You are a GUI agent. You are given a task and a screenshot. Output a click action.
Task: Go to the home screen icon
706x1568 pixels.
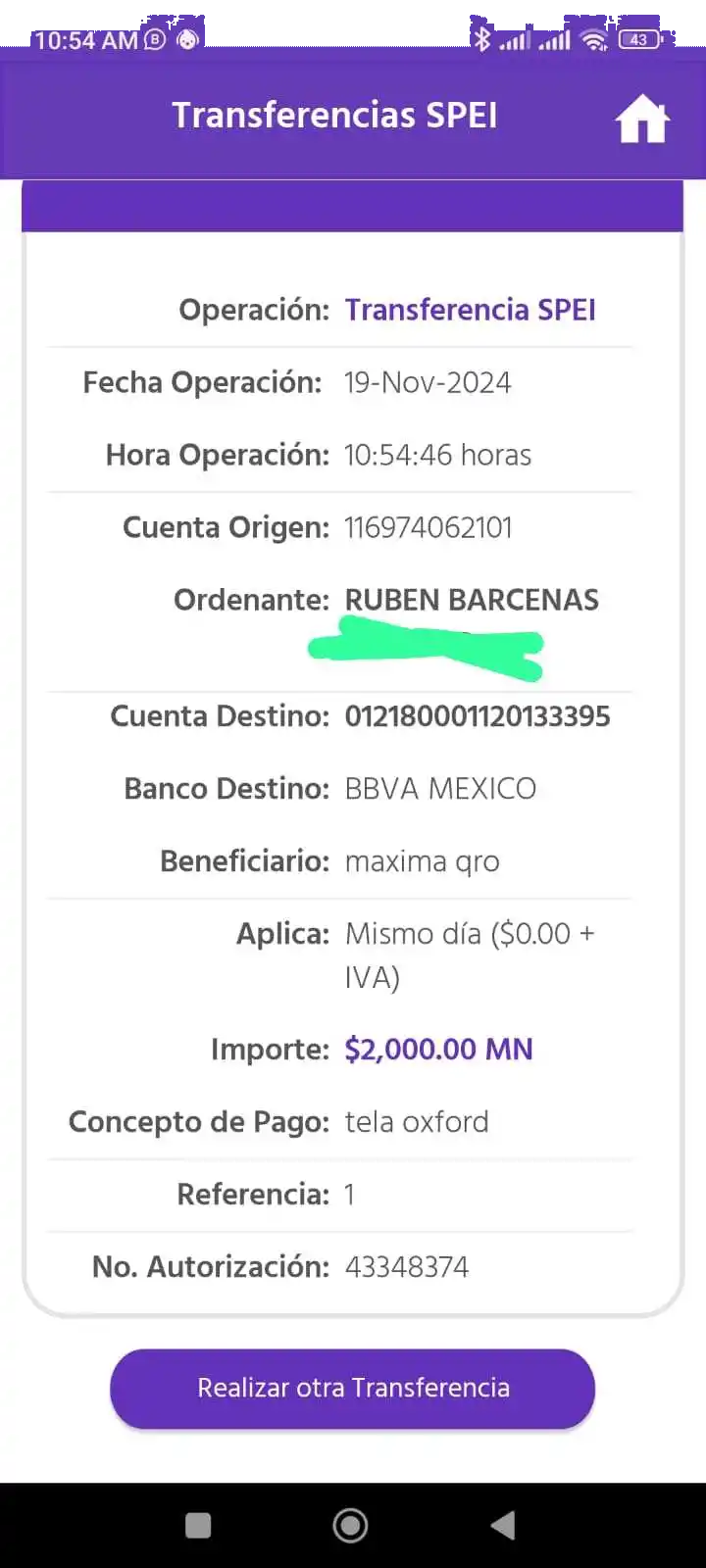pyautogui.click(x=642, y=120)
